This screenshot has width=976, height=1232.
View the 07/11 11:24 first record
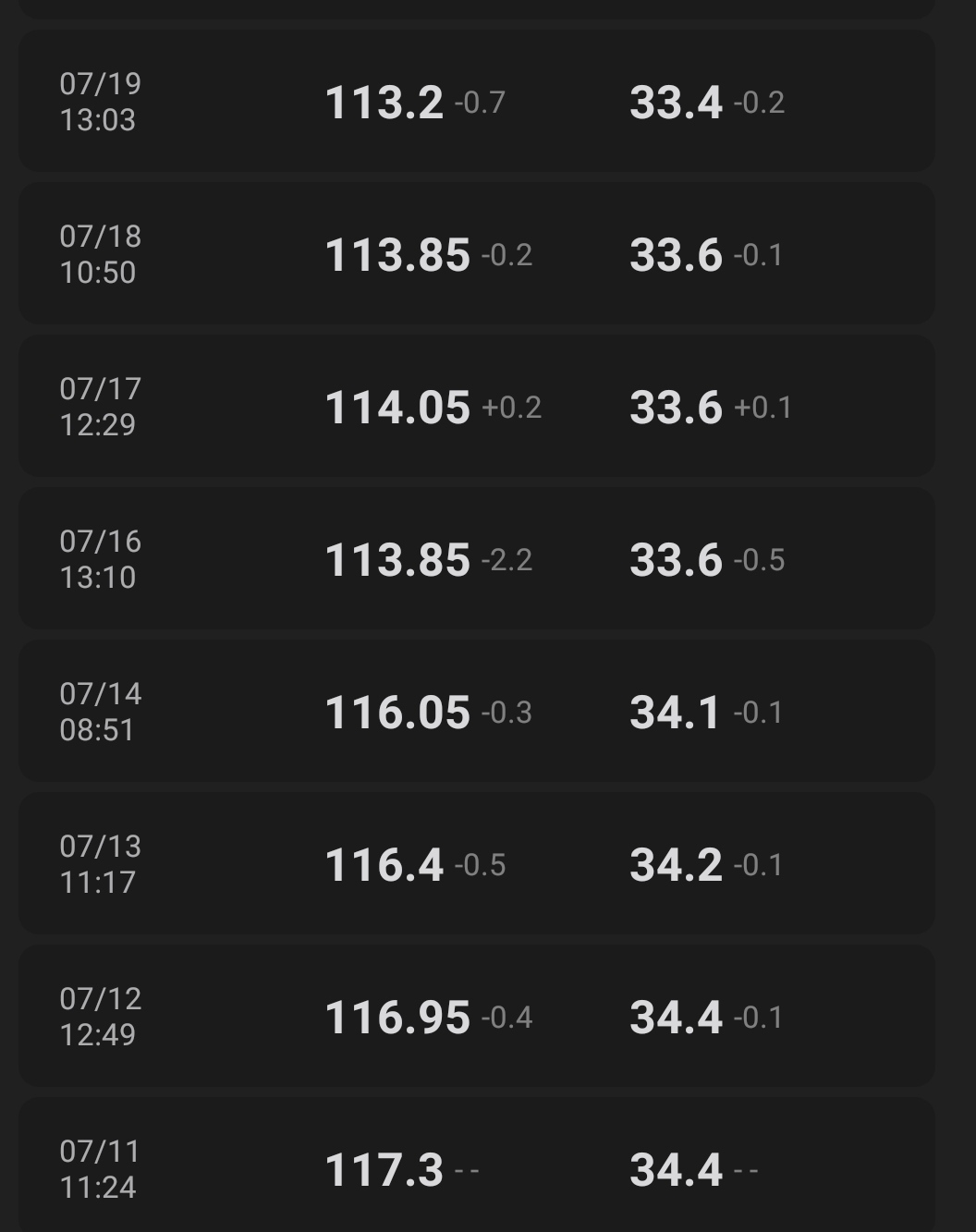pyautogui.click(x=477, y=1165)
